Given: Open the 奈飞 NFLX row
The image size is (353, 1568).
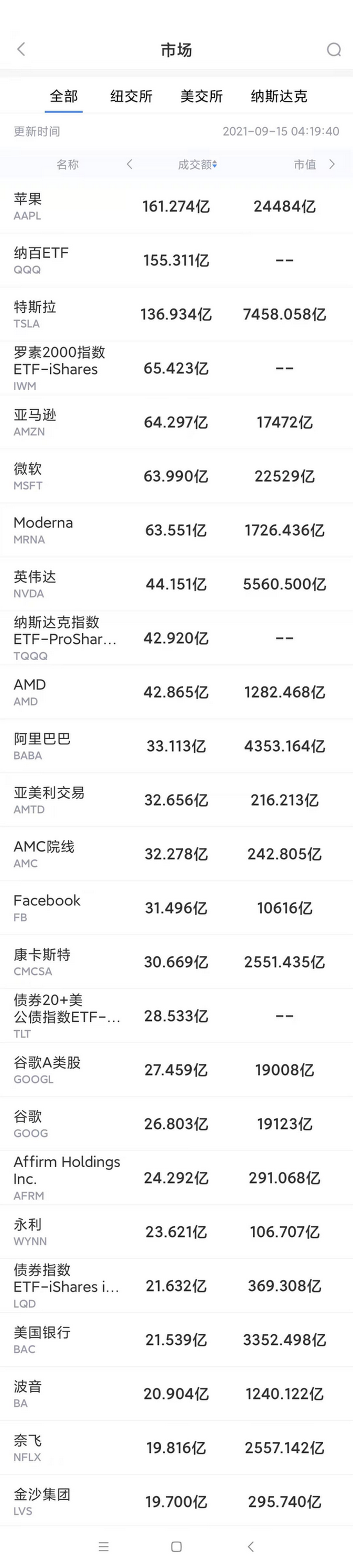Looking at the screenshot, I should point(176,1447).
